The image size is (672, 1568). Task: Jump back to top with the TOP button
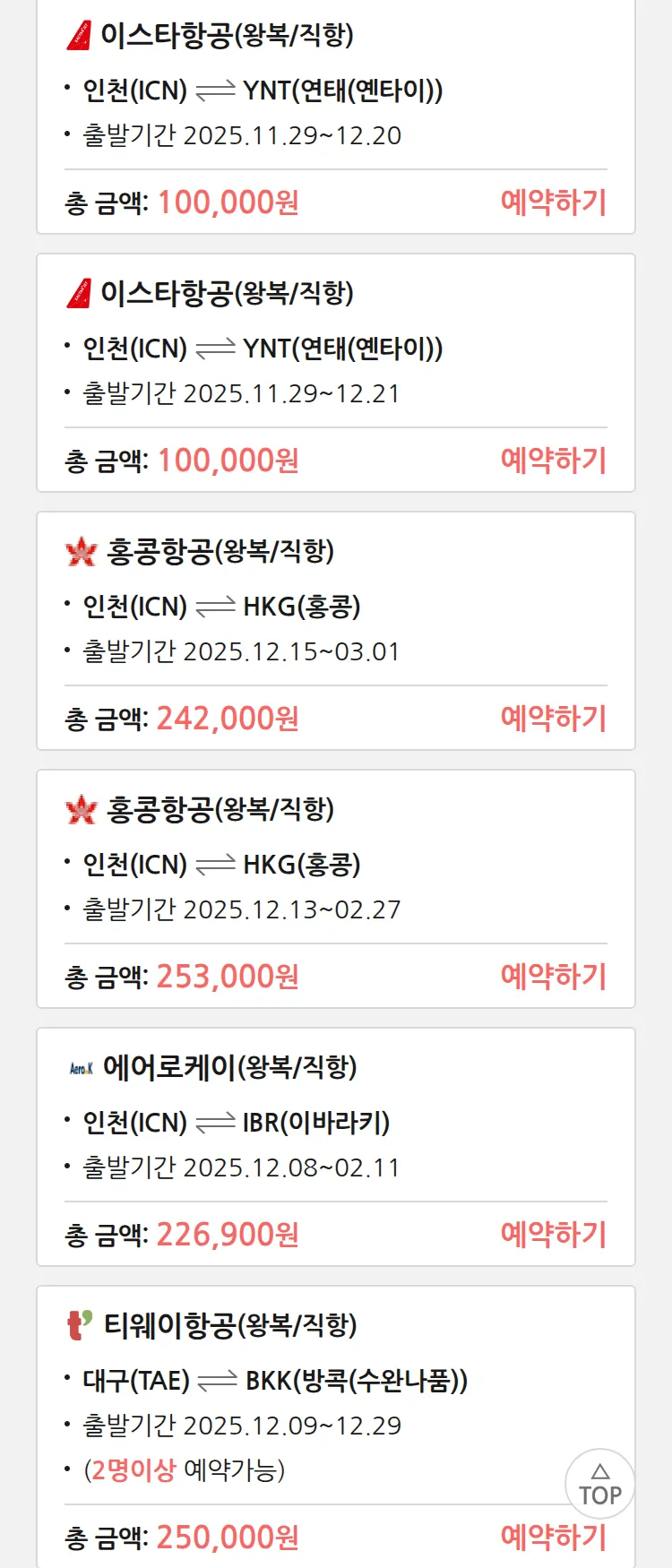[x=599, y=1484]
